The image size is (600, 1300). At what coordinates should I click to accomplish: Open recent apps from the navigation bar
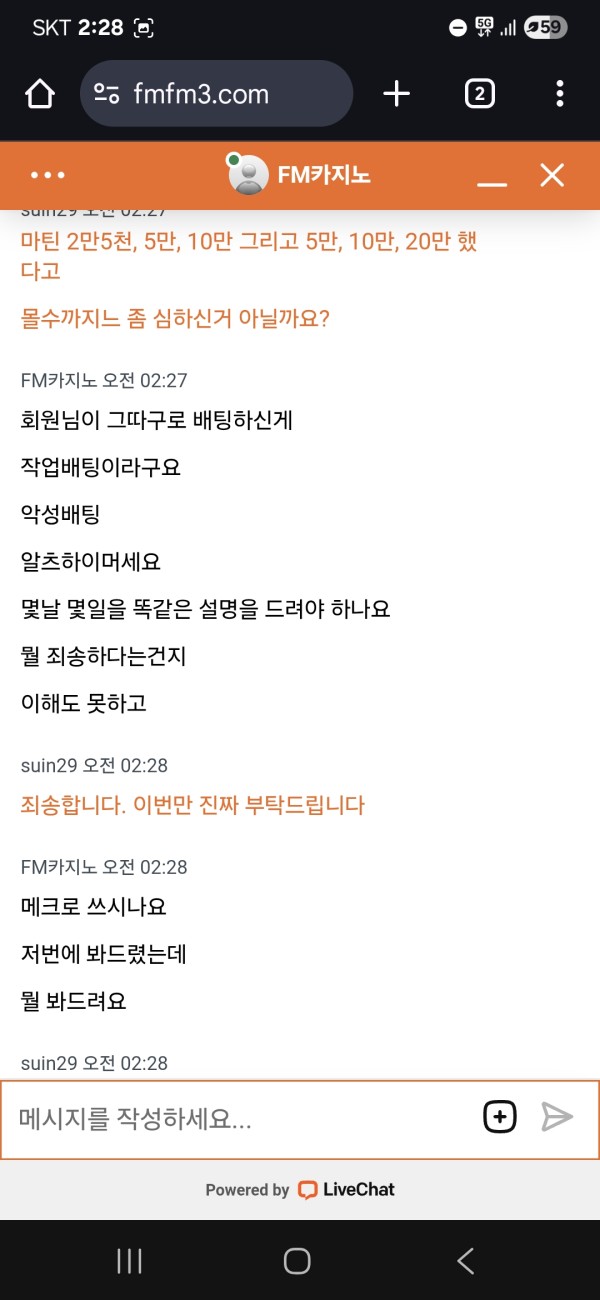130,1261
